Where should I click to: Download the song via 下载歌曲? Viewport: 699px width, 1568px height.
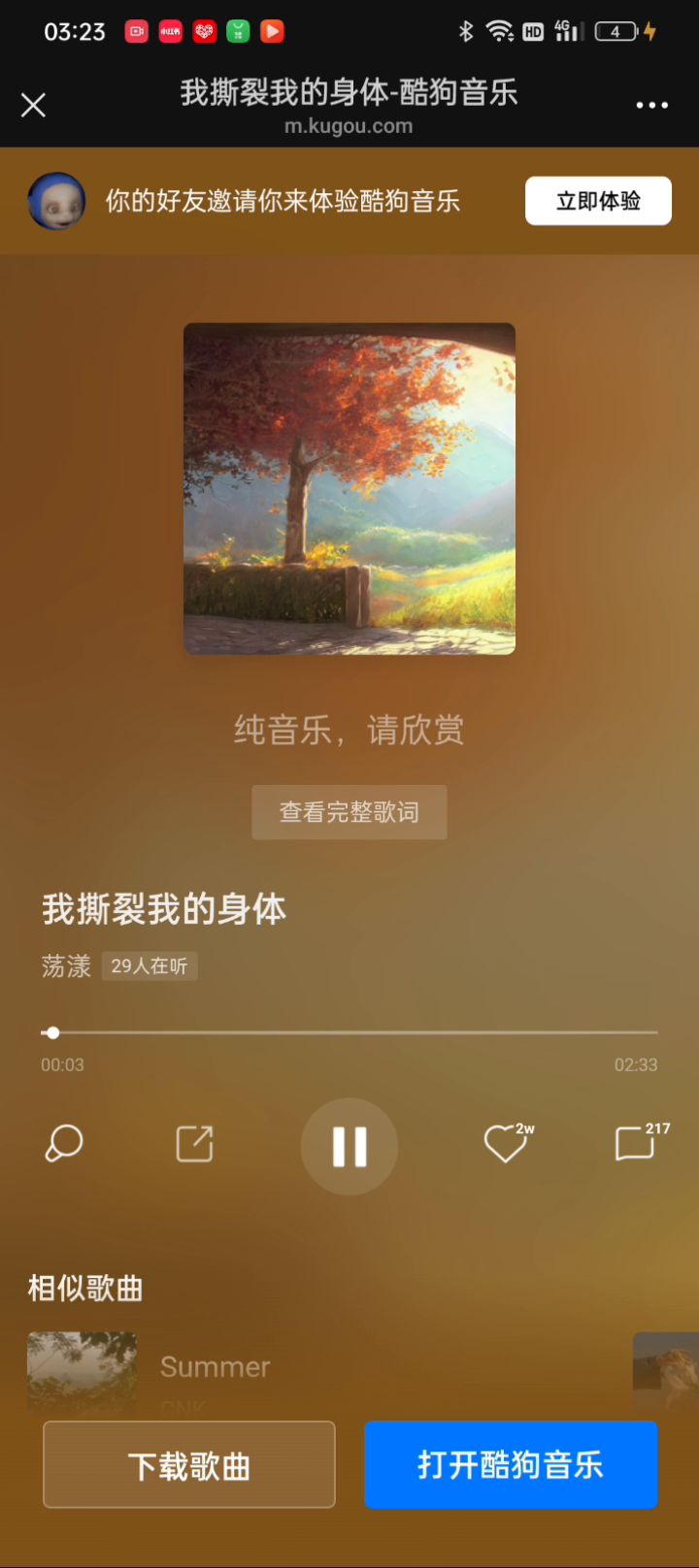(x=189, y=1465)
